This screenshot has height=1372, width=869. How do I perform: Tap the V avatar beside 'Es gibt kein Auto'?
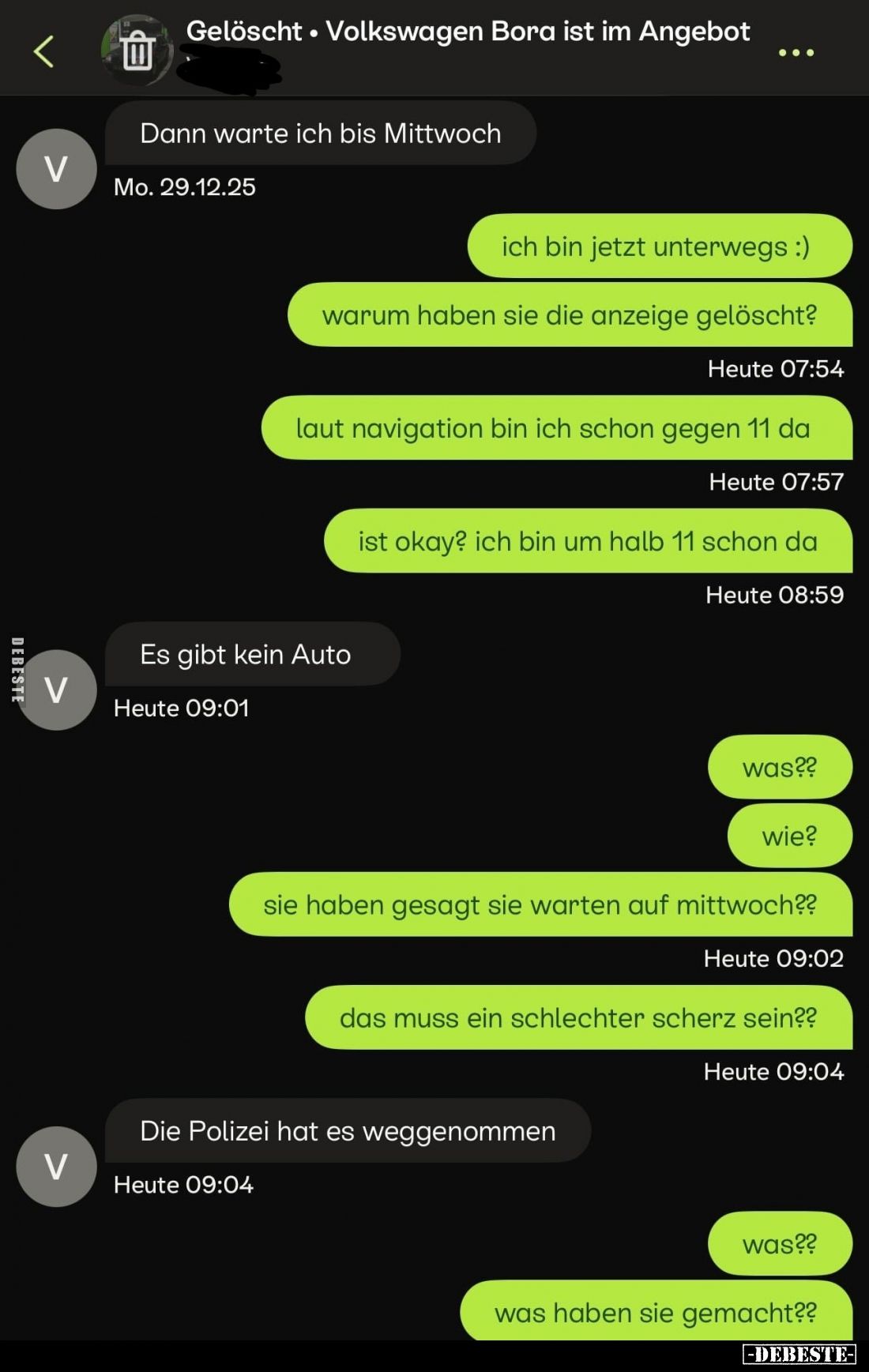pyautogui.click(x=56, y=690)
